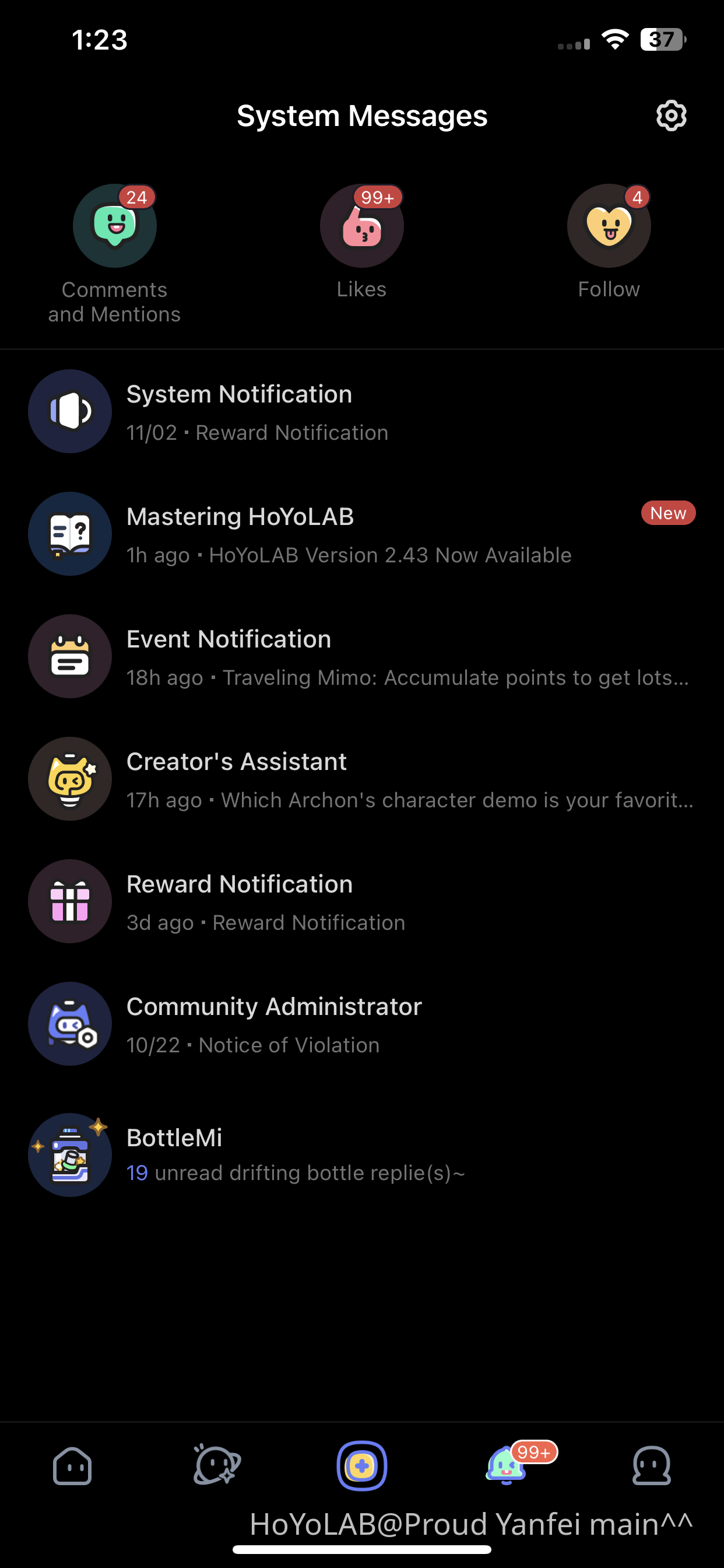Open Event Notification messages
Image resolution: width=724 pixels, height=1568 pixels.
(361, 657)
